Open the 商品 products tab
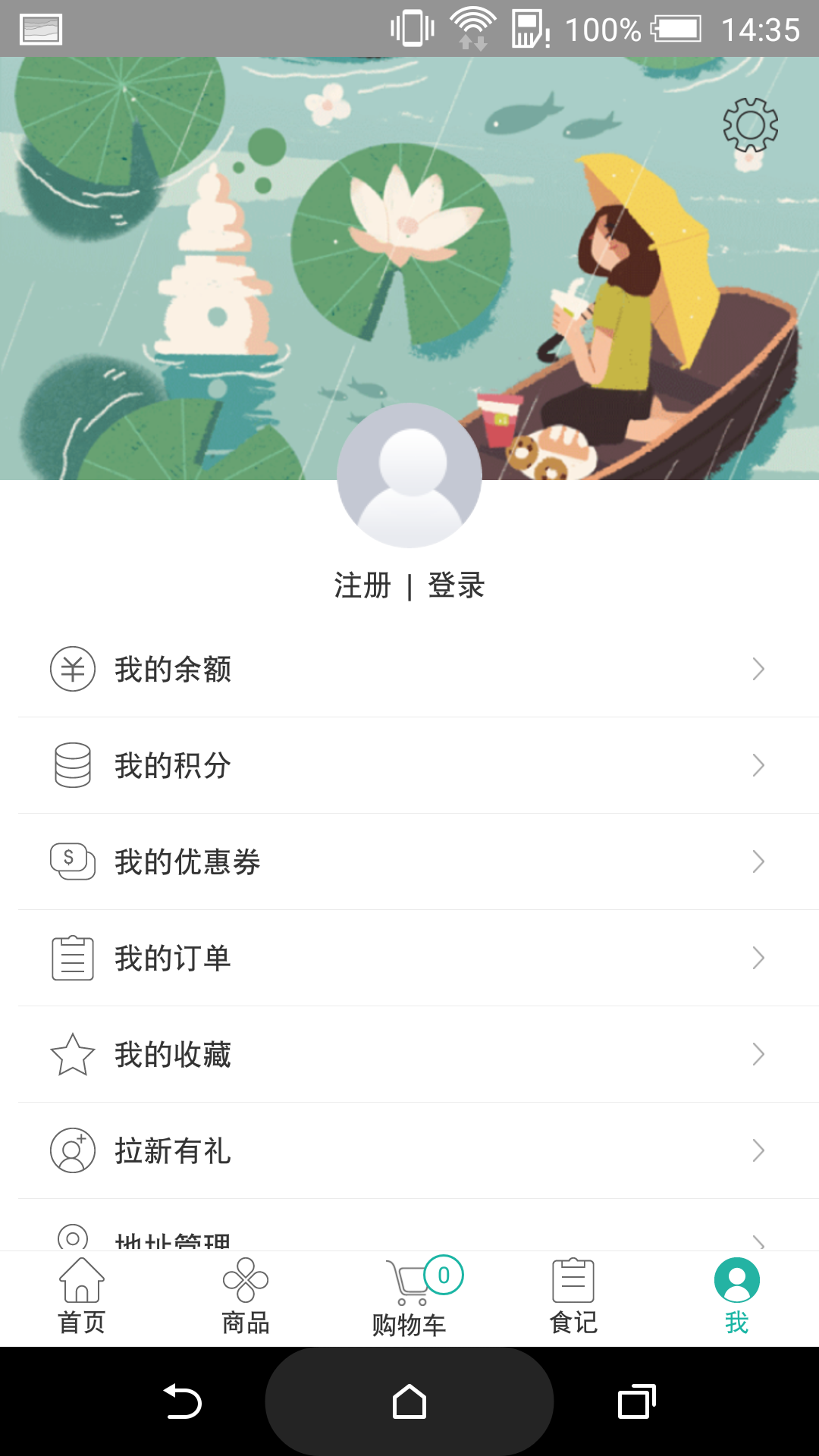 (246, 1279)
